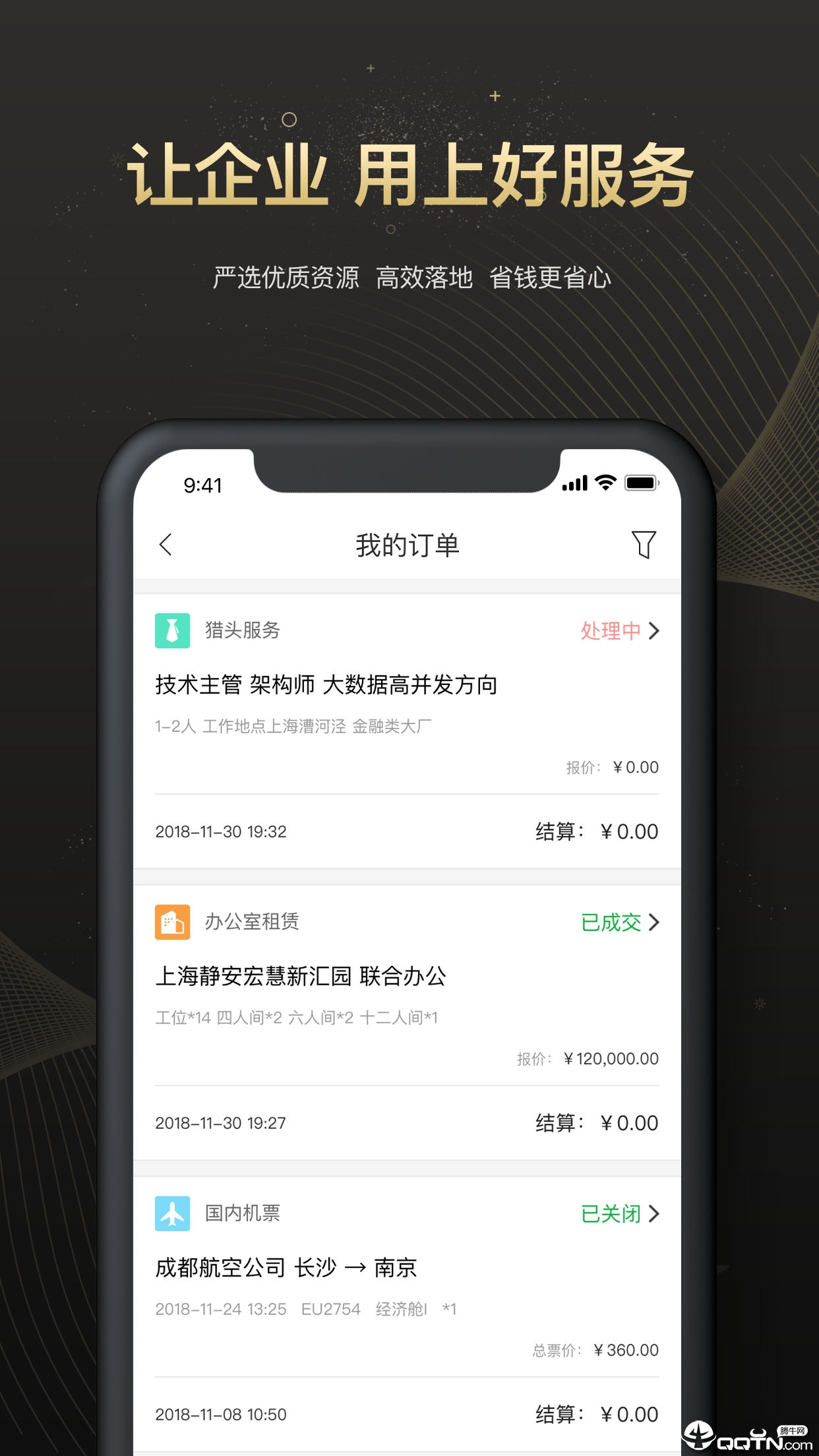Click the back arrow to leave 我的订单
The image size is (819, 1456).
click(165, 545)
